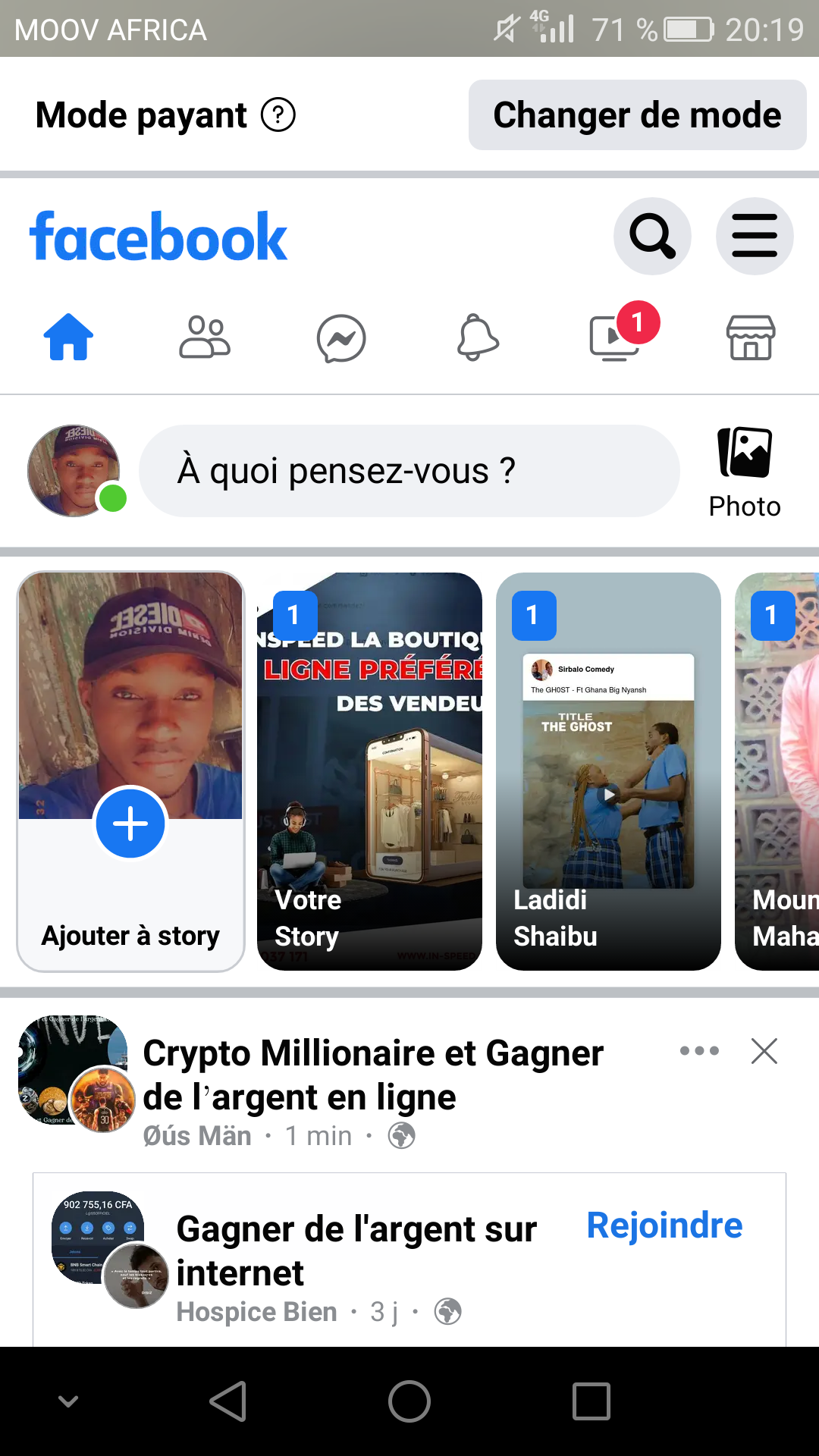
Task: Tap the À quoi pensez-vous field
Action: pyautogui.click(x=409, y=471)
